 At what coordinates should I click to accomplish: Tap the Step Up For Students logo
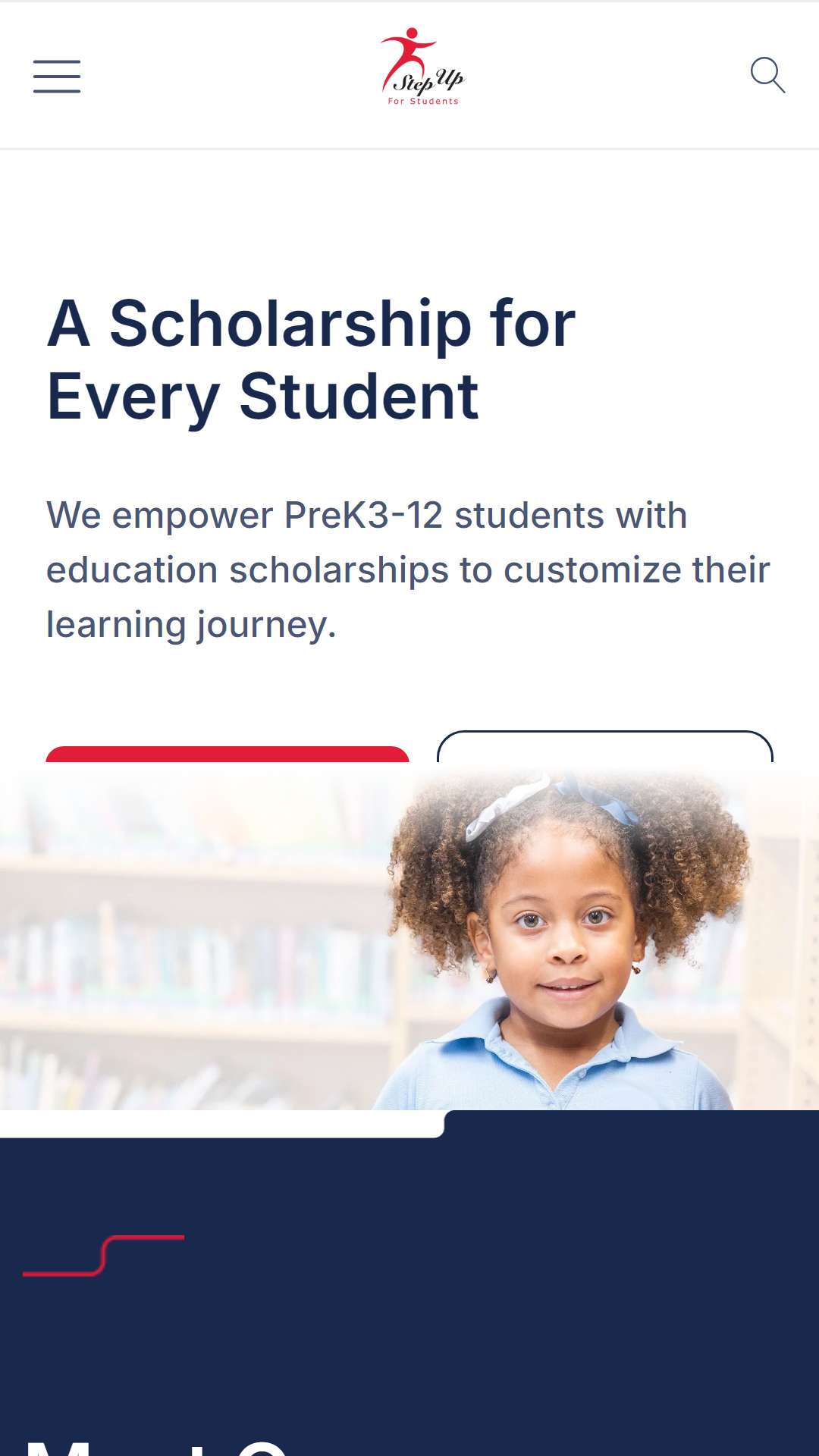tap(422, 67)
